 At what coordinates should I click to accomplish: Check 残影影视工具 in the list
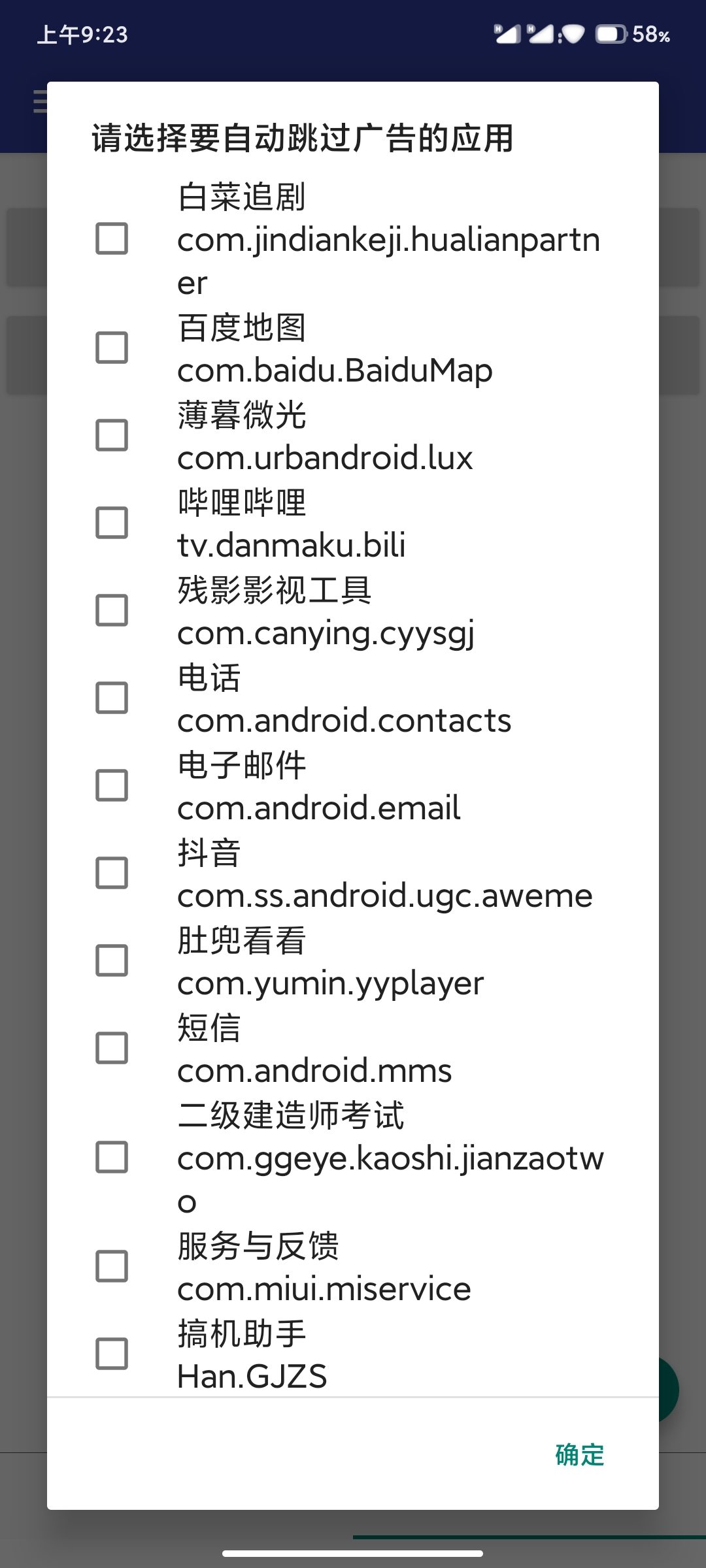[x=112, y=610]
